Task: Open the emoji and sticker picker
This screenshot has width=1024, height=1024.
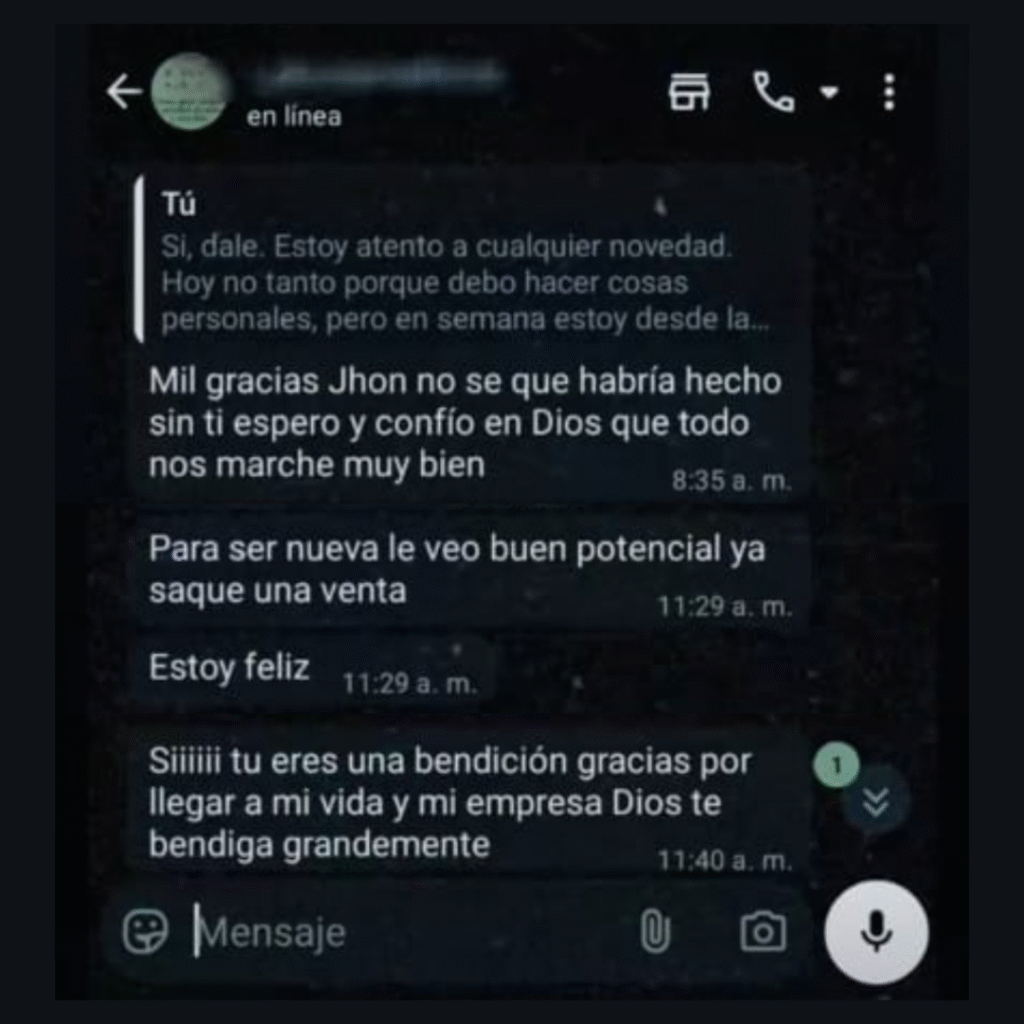Action: [x=145, y=932]
